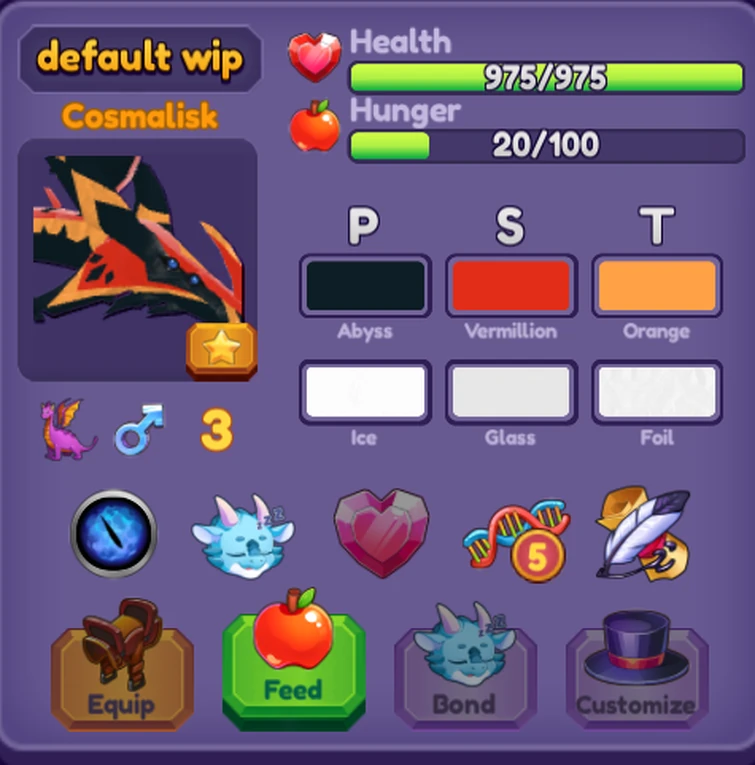
Task: Select the Orange tertiary color swatch
Action: tap(657, 286)
